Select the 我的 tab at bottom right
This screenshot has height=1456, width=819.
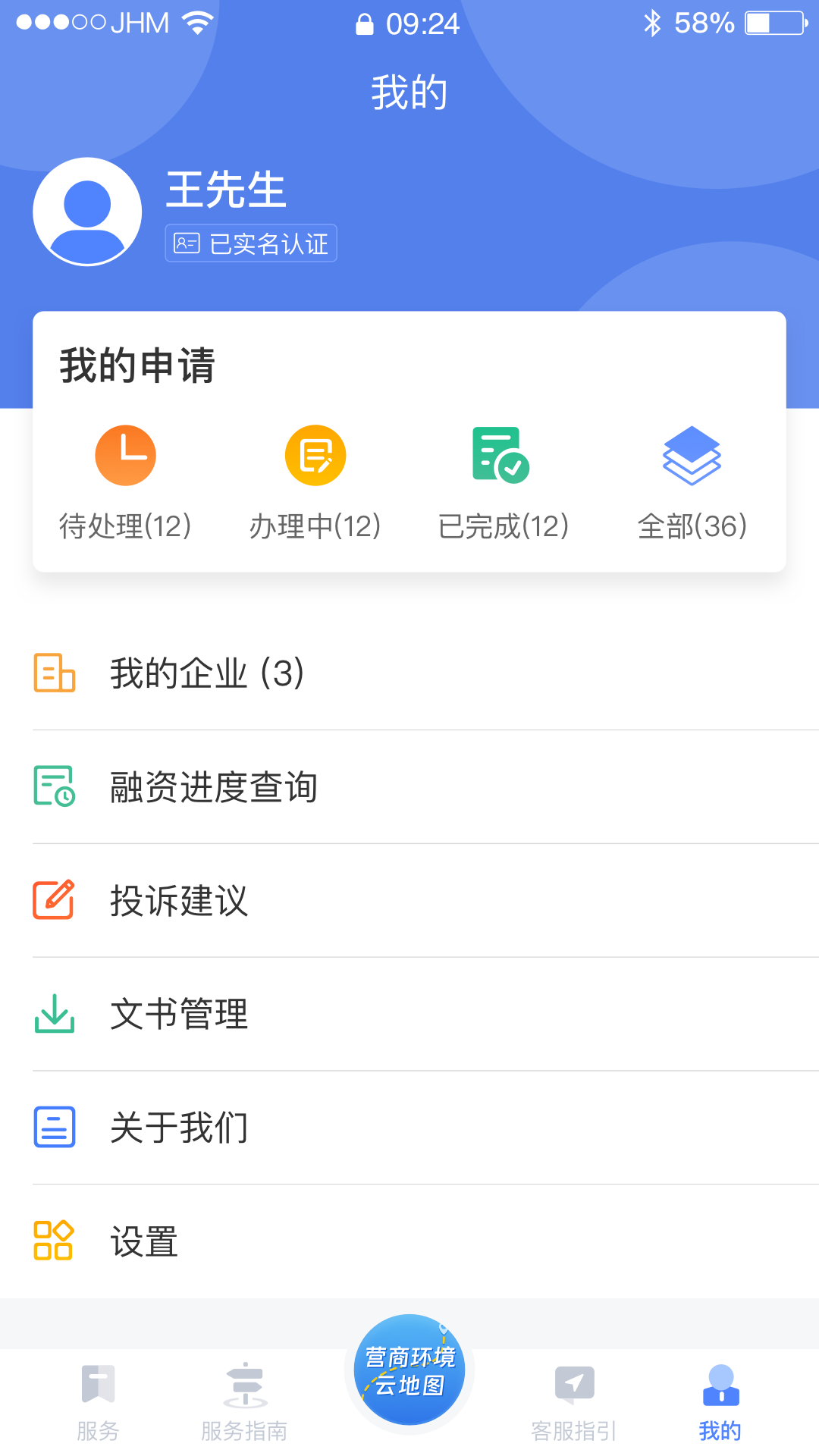click(x=719, y=1399)
